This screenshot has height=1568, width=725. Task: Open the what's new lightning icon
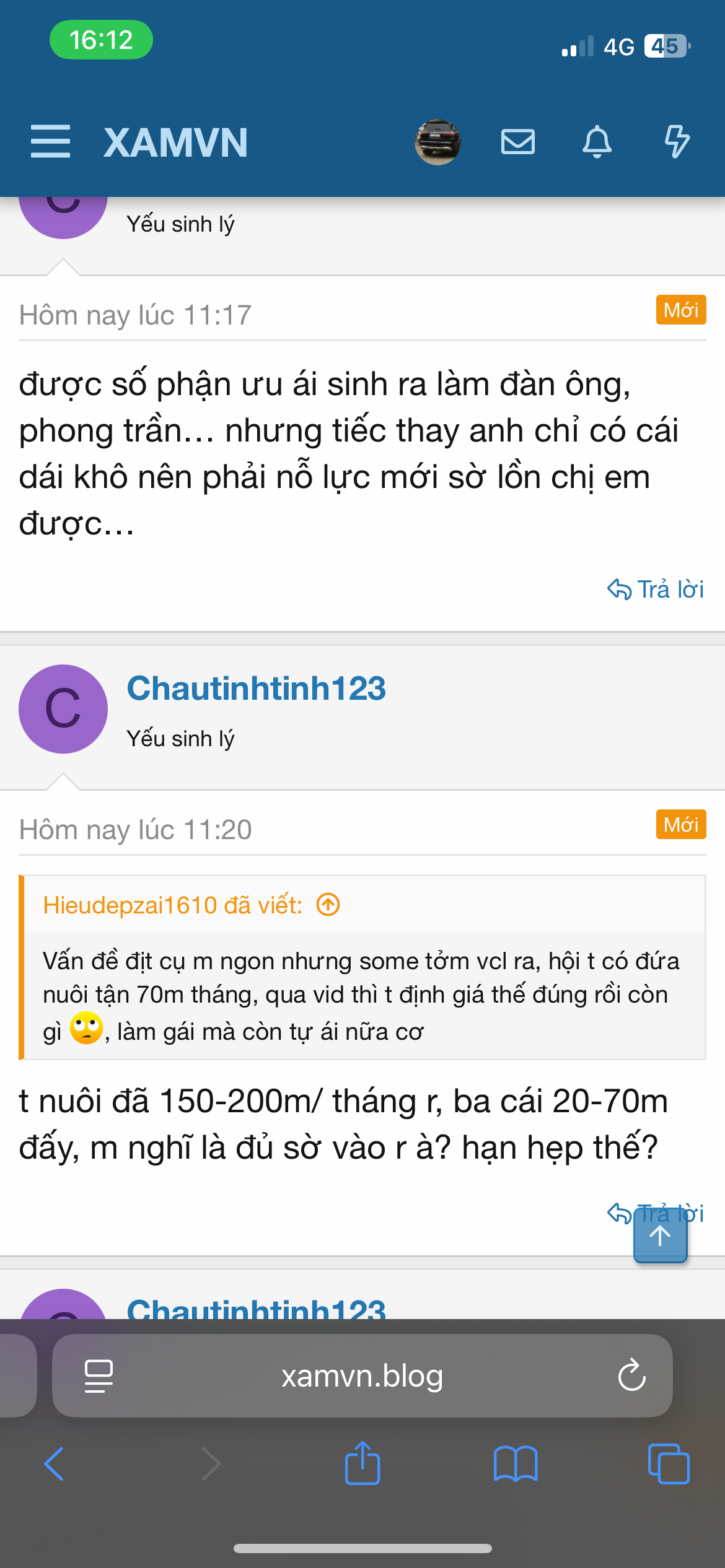(x=677, y=142)
